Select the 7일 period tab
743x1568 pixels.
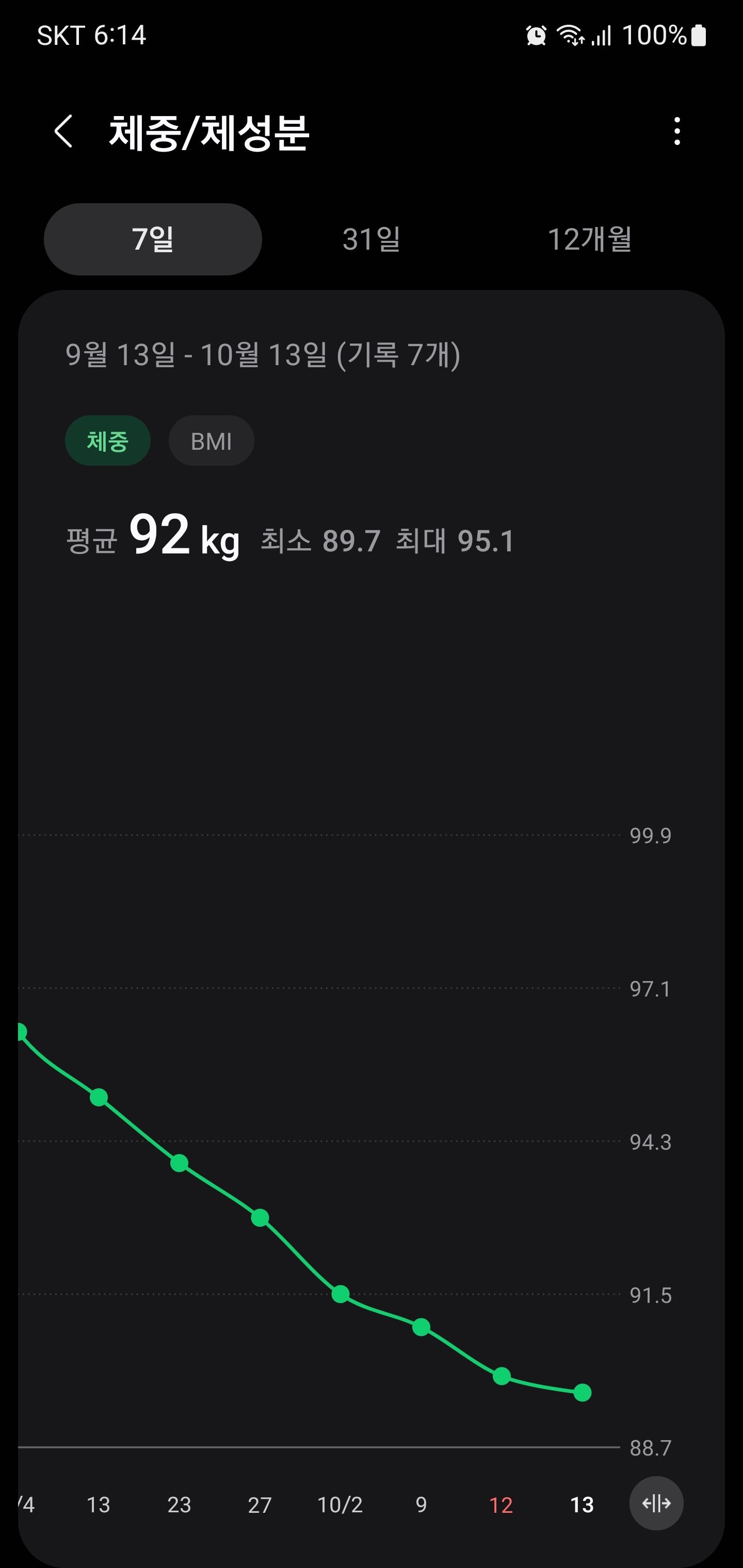point(153,239)
